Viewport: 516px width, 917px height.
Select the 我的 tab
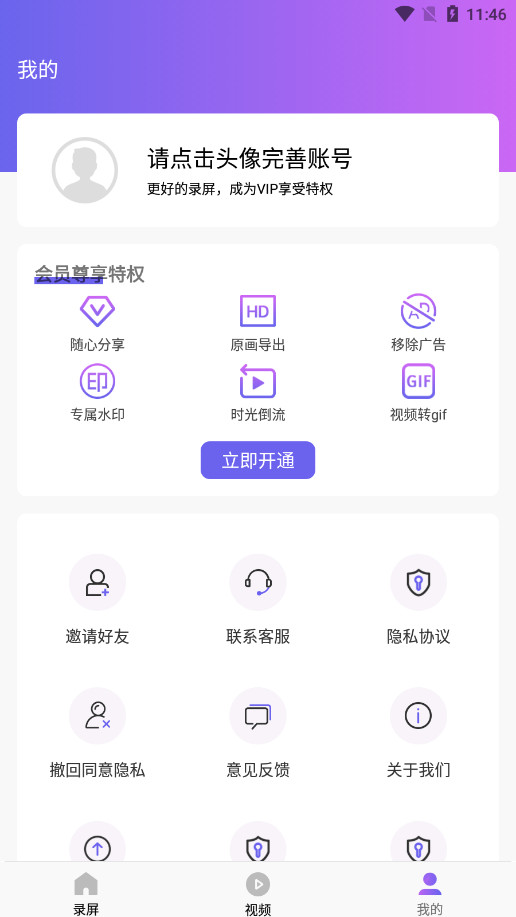(x=430, y=893)
